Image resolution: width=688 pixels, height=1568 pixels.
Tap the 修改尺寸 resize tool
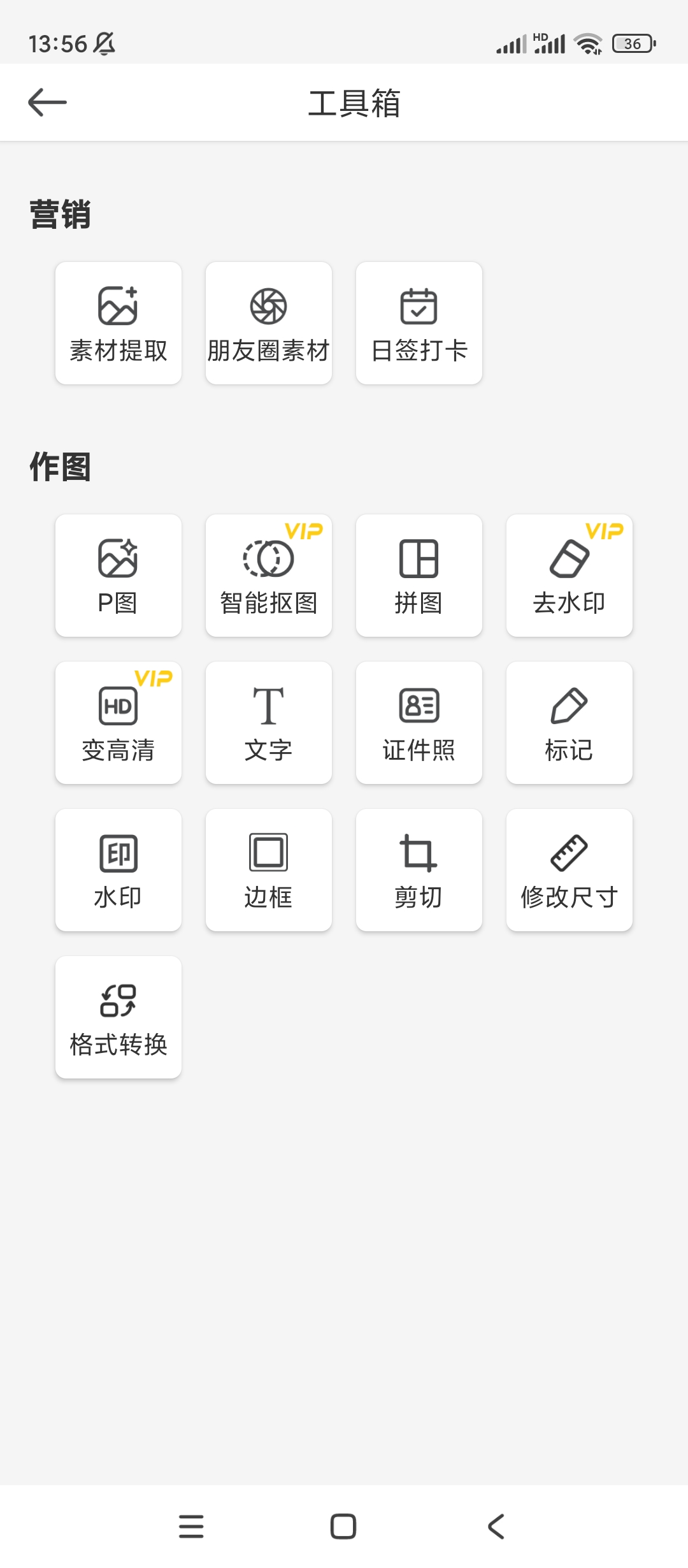(x=570, y=870)
